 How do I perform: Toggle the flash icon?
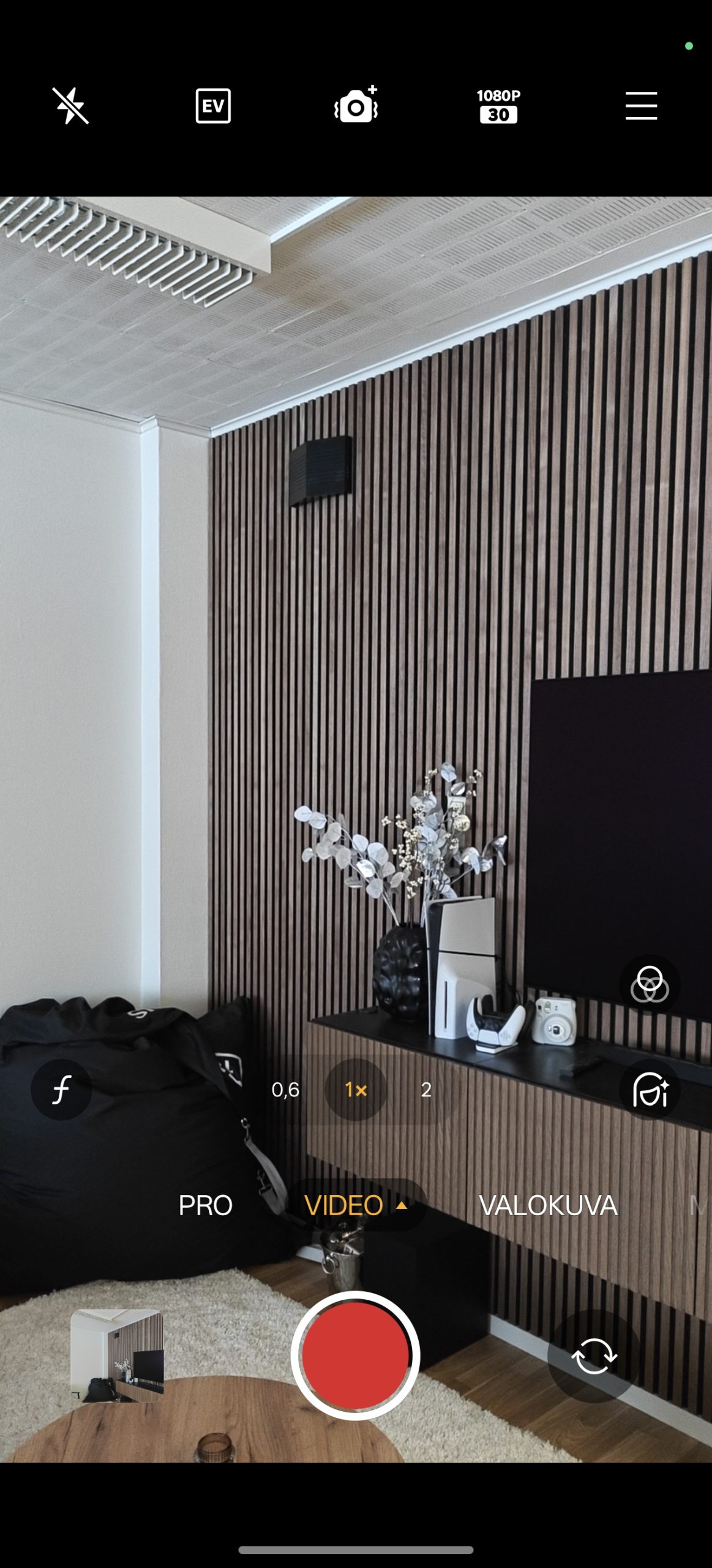pos(70,106)
